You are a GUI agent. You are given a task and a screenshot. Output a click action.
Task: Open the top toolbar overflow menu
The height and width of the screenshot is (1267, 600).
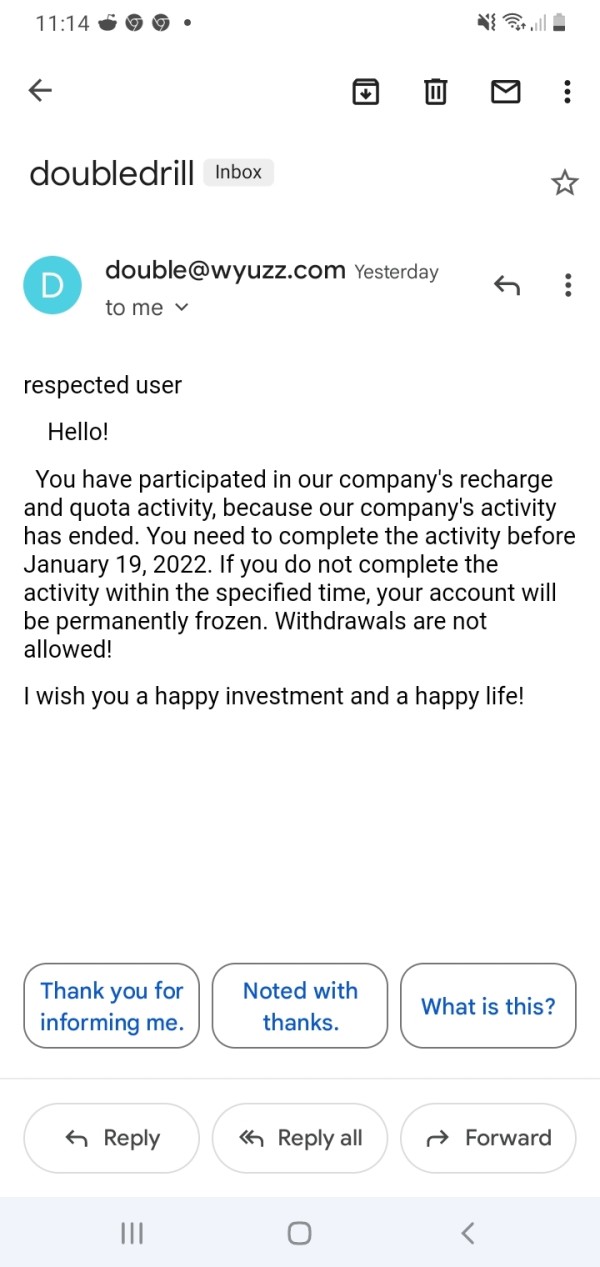(x=567, y=92)
